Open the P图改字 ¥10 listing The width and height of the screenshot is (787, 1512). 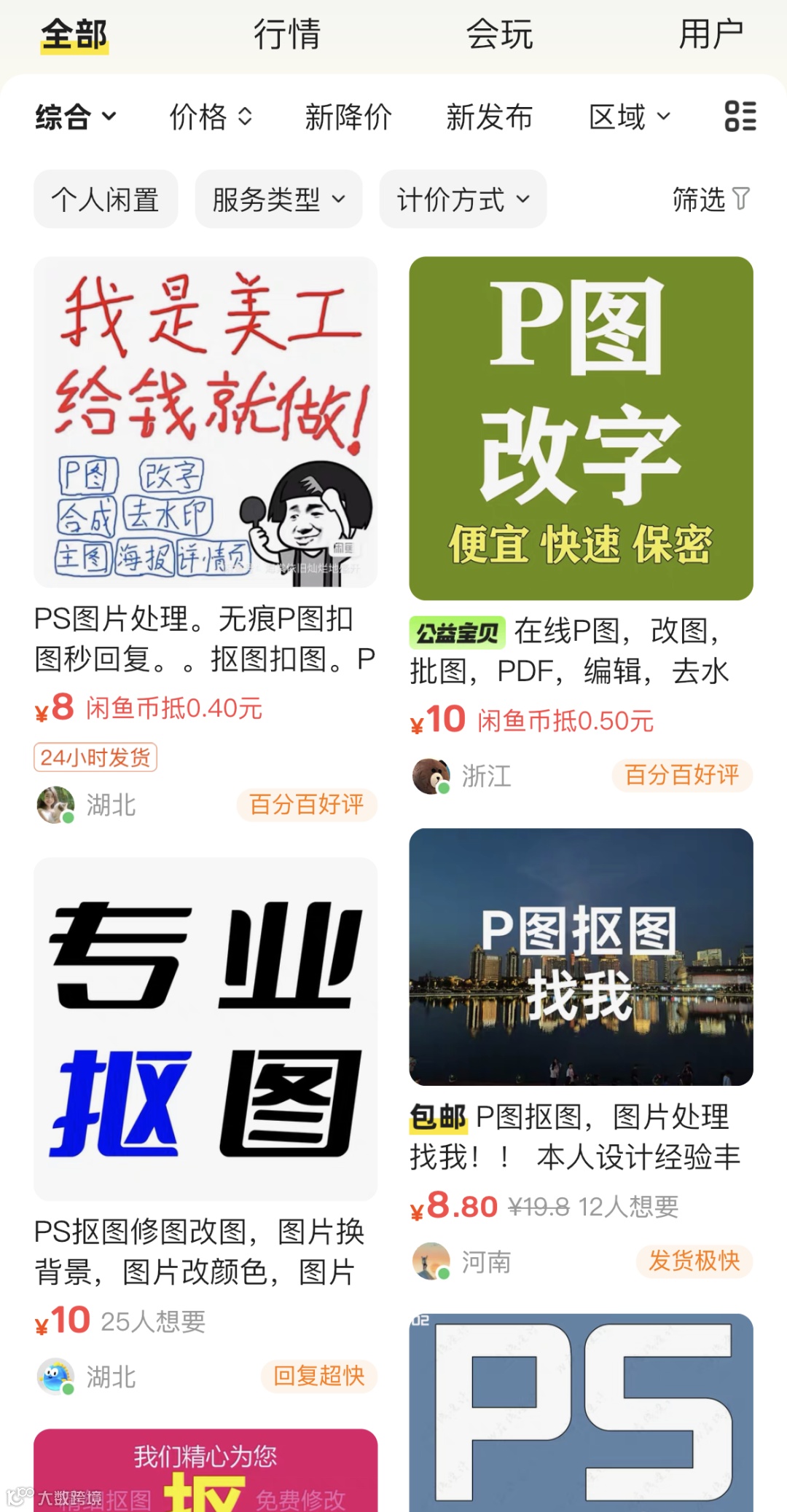coord(581,428)
